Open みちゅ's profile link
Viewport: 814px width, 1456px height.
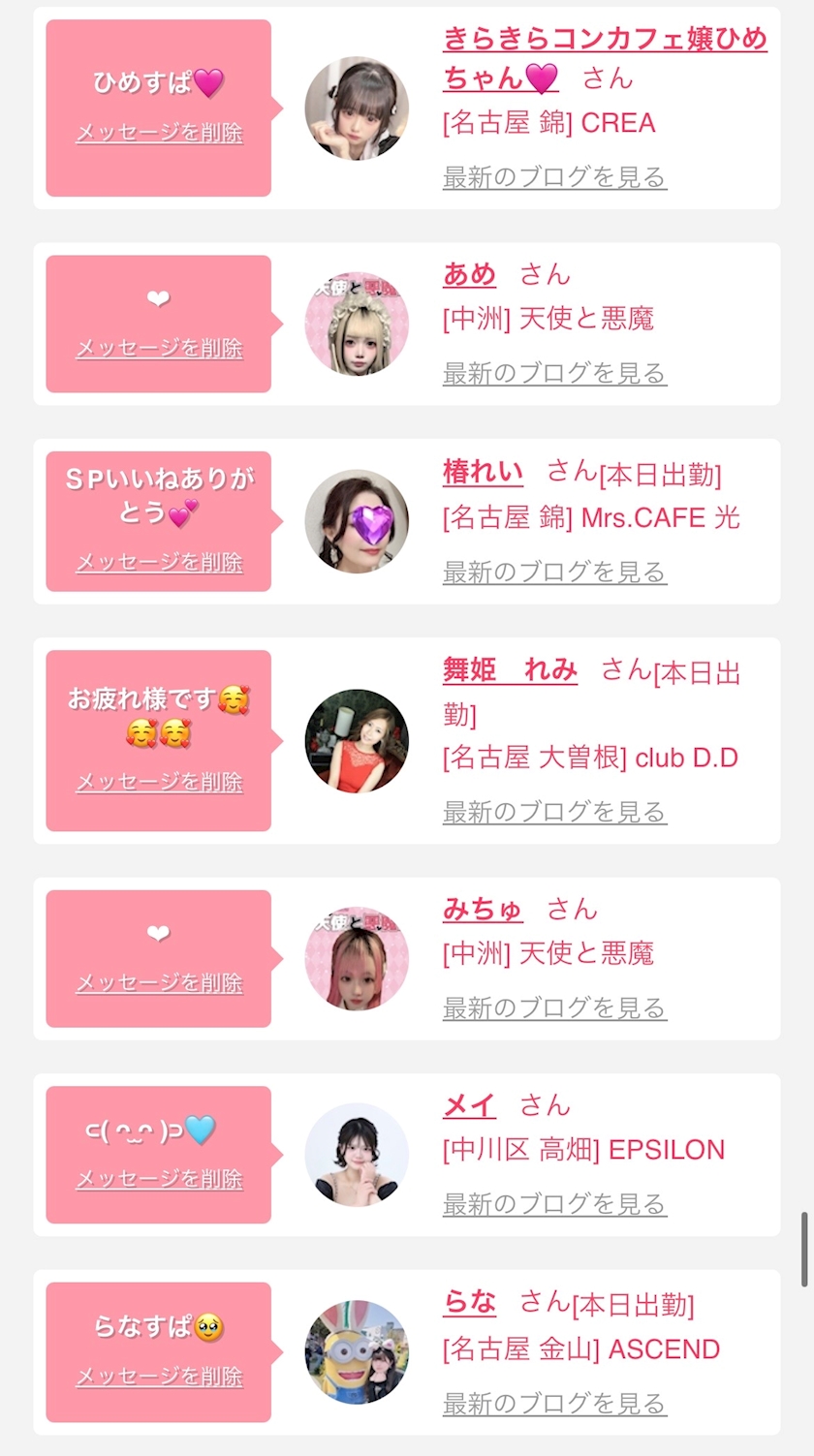point(483,909)
